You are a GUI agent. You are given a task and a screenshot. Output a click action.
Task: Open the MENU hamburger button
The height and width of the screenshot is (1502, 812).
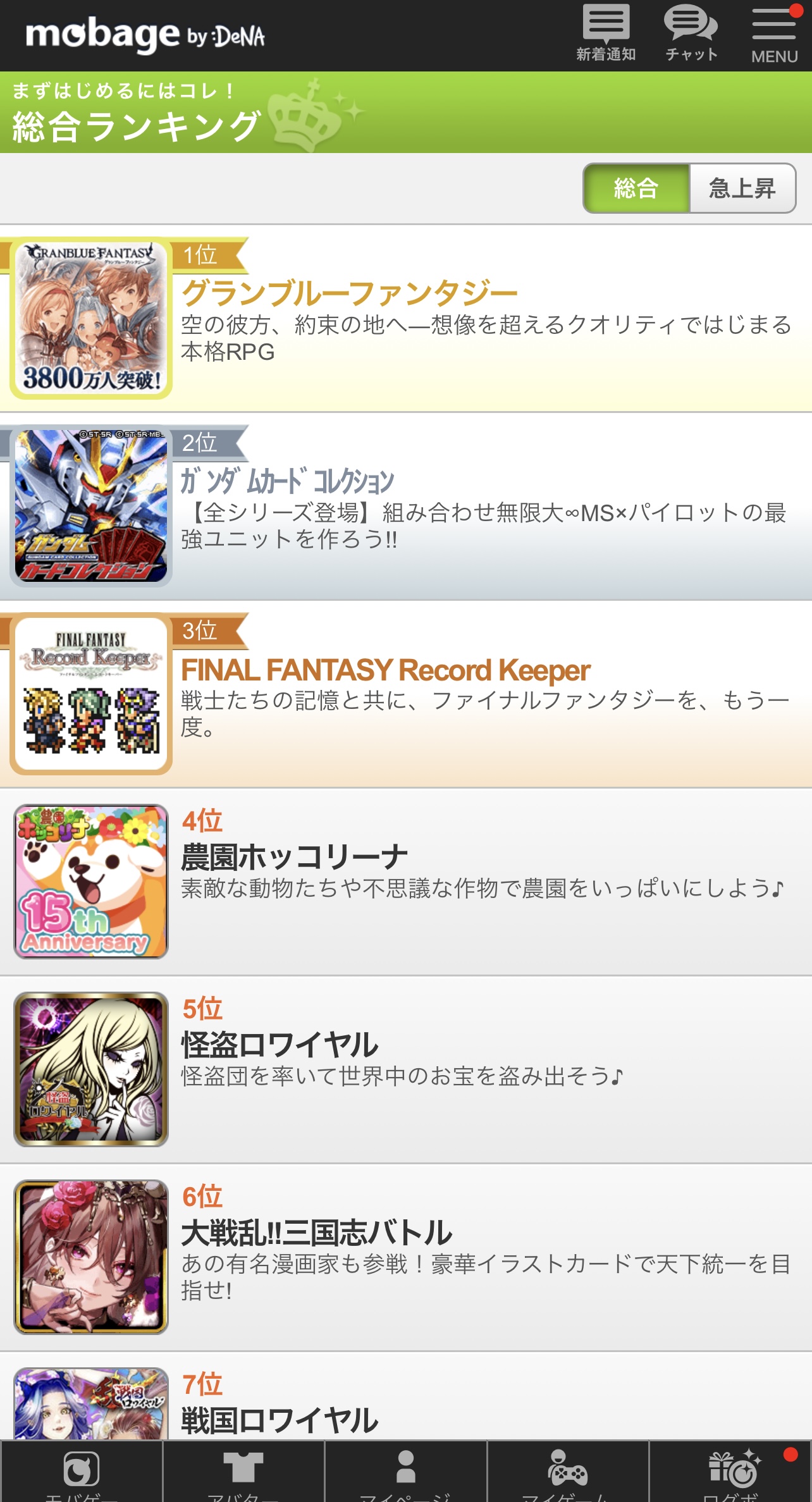(774, 35)
